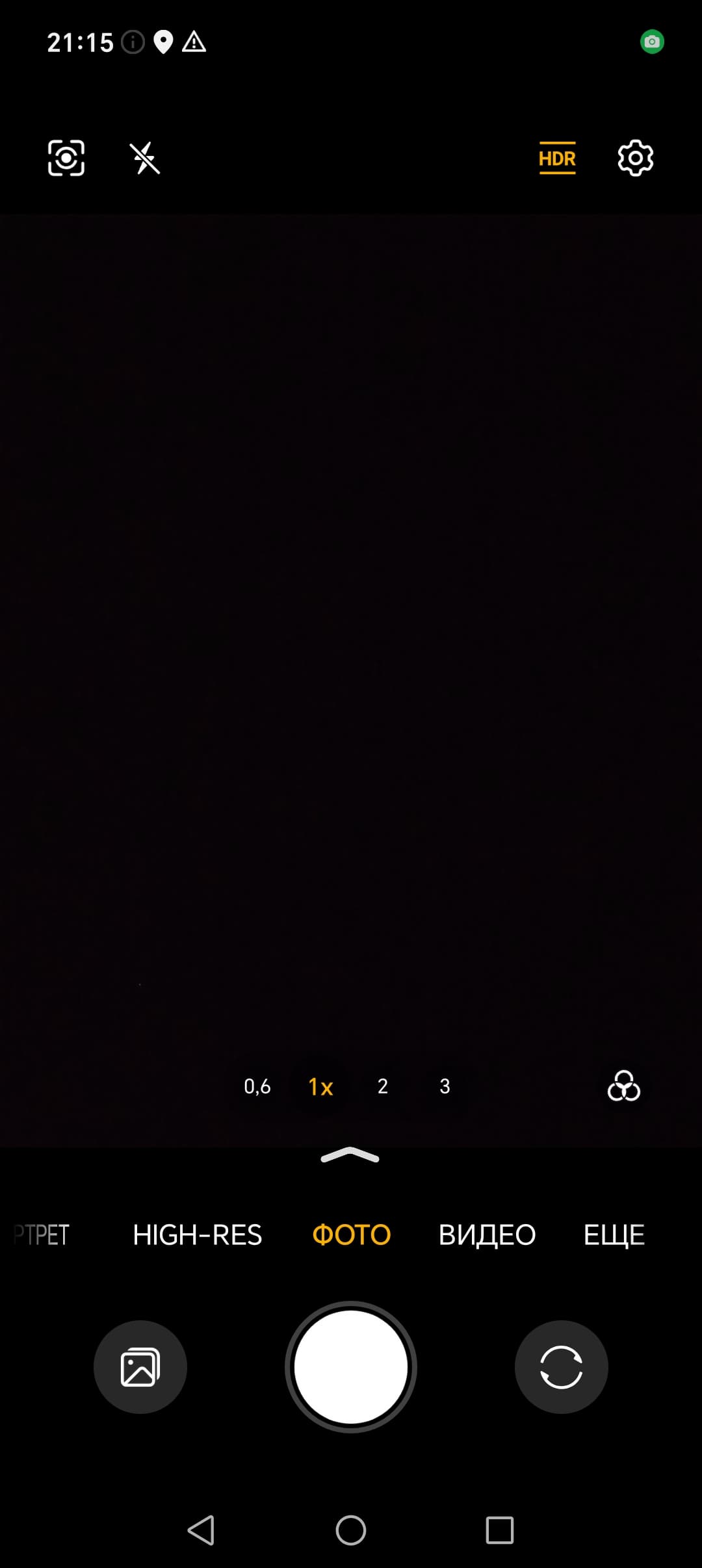This screenshot has height=1568, width=702.
Task: Open camera settings gear
Action: (x=635, y=158)
